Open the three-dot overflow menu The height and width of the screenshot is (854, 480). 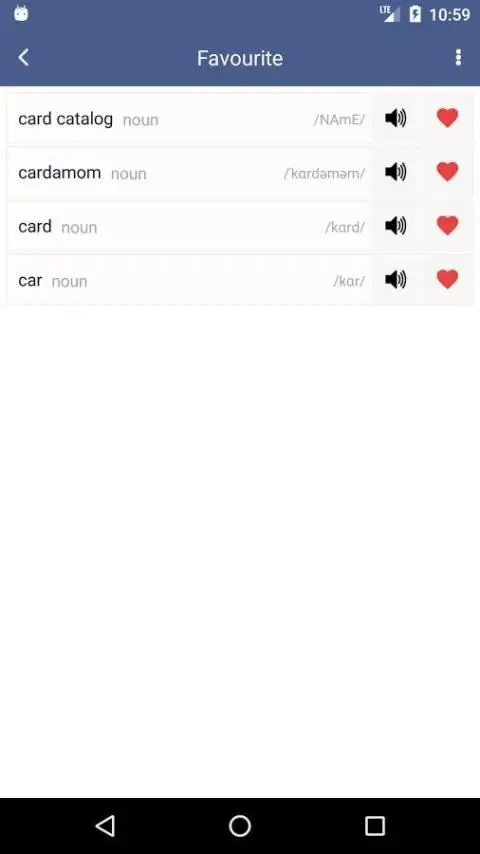pyautogui.click(x=458, y=57)
